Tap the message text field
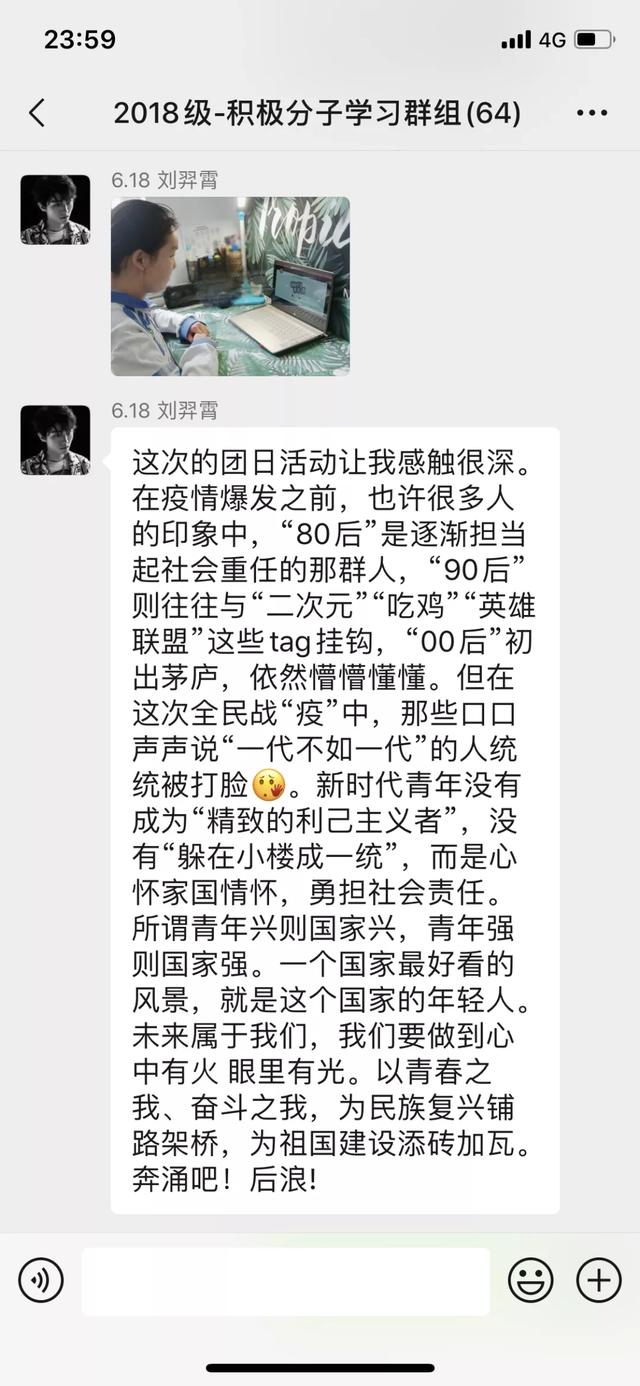The image size is (640, 1386). [285, 1280]
